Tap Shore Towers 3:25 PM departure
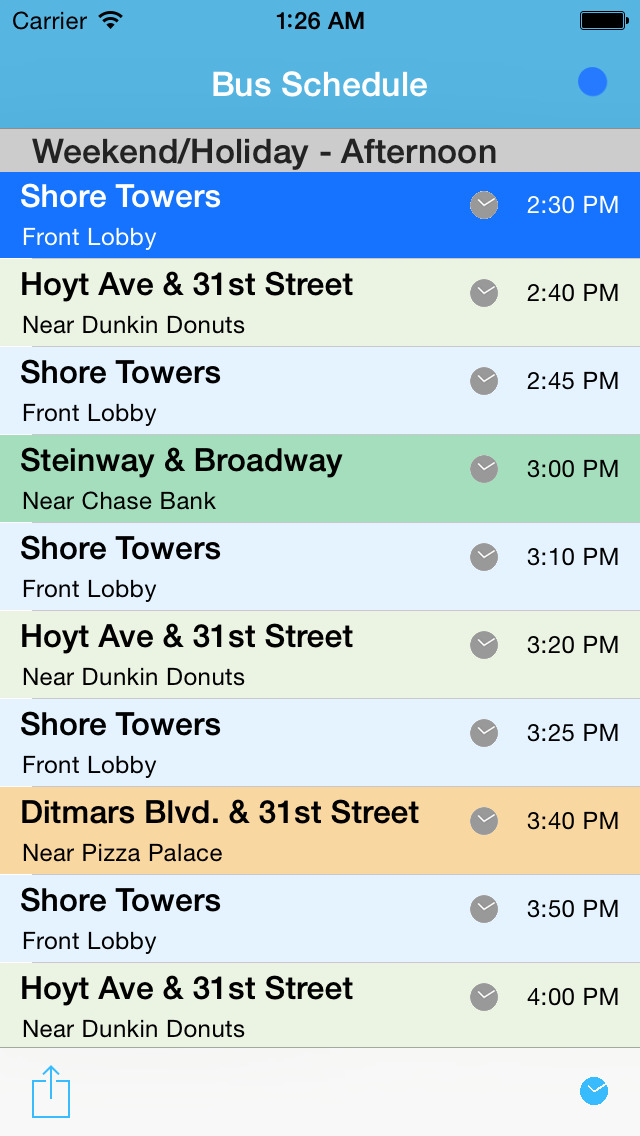640x1136 pixels. point(320,743)
